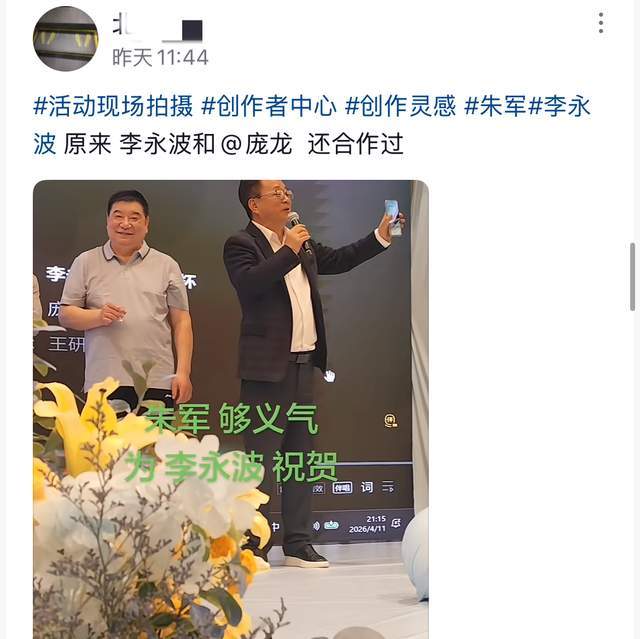
Task: Open the mentioned user @庞龙
Action: [x=257, y=144]
